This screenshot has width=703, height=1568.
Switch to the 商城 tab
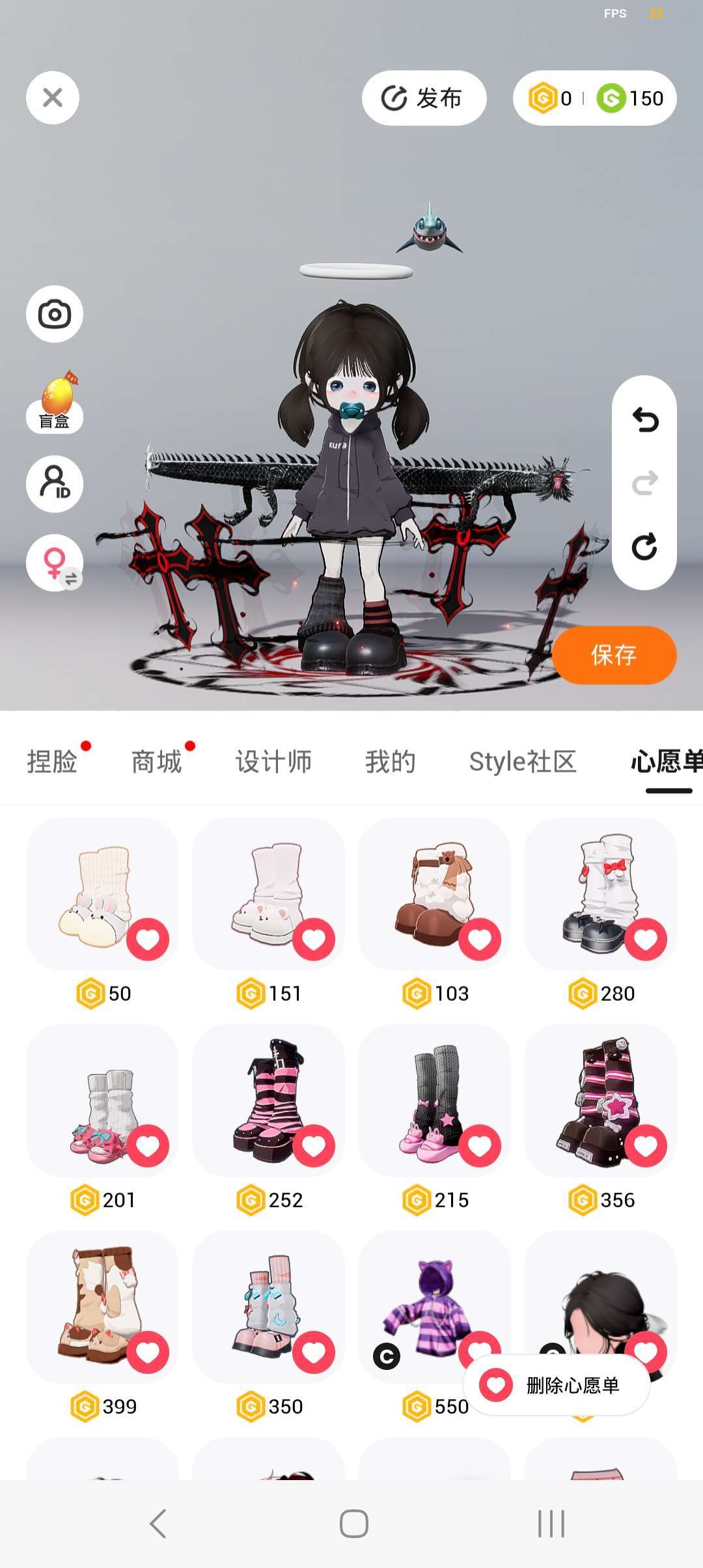[x=156, y=762]
